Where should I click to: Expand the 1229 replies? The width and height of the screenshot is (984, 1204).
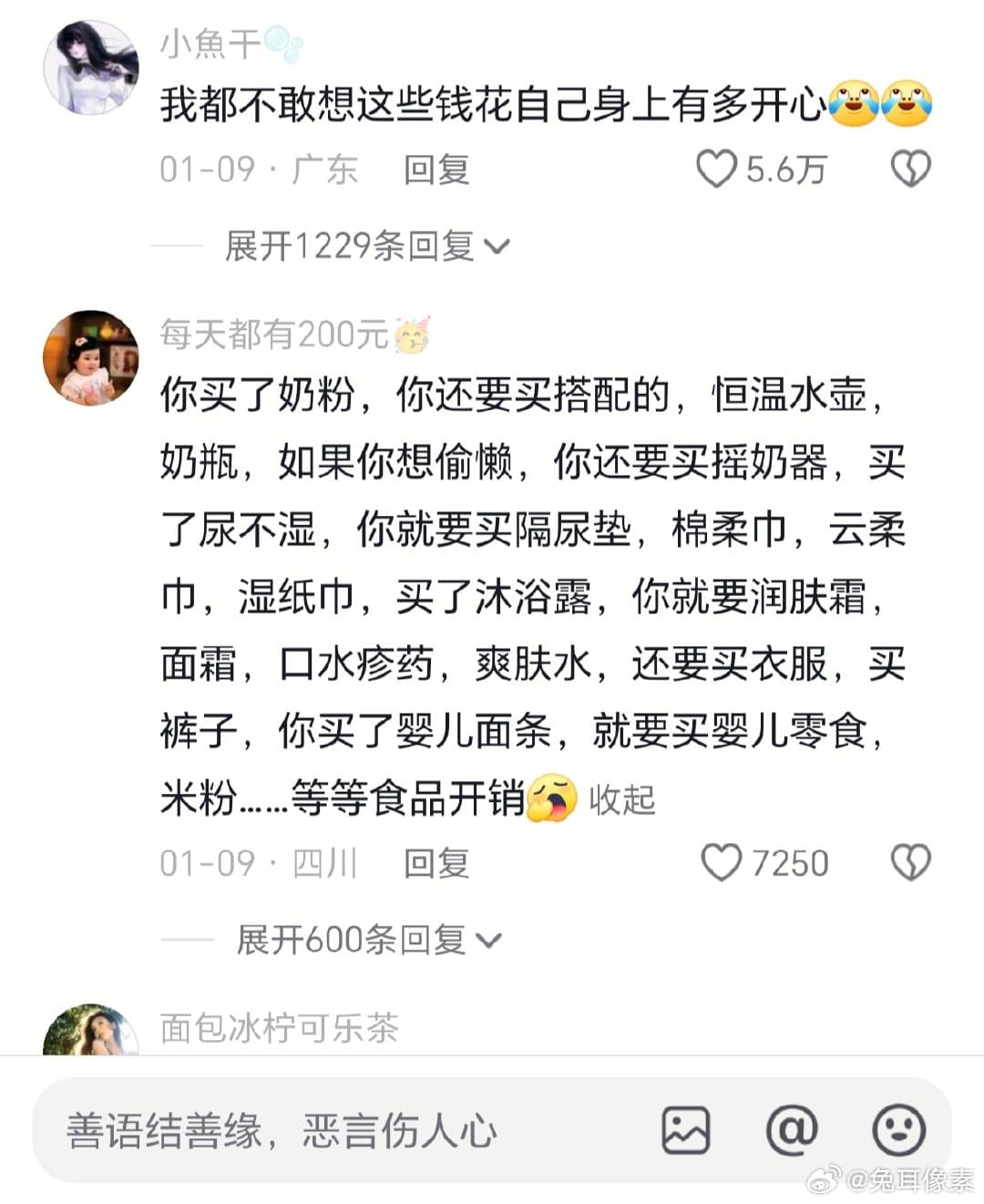tap(366, 246)
